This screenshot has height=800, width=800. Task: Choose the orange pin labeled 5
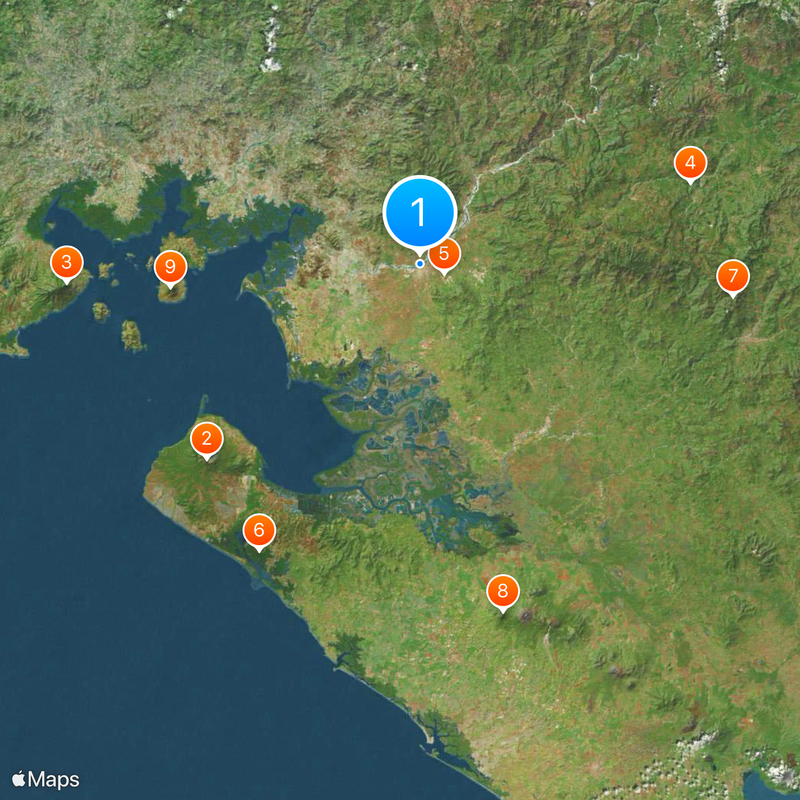[x=444, y=254]
